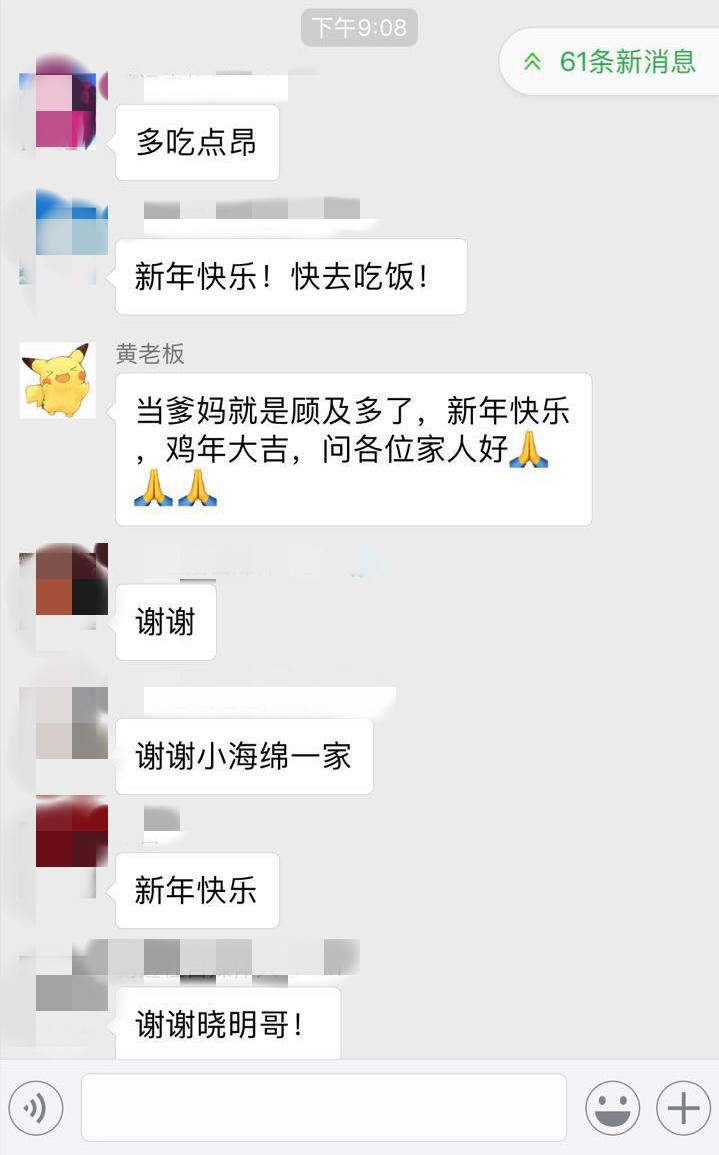Open the plus attachments menu

(x=683, y=1108)
